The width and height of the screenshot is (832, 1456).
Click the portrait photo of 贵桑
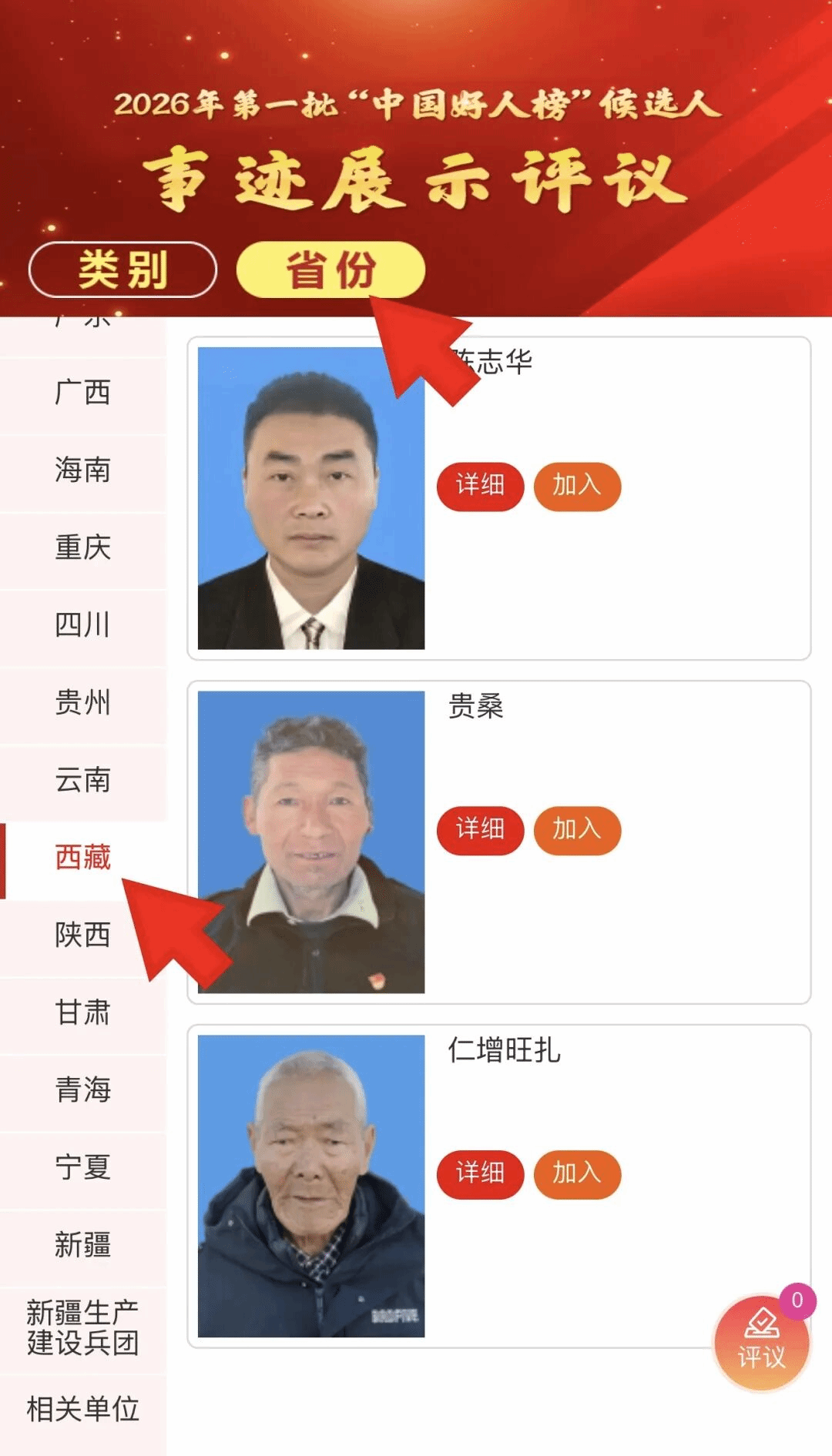click(311, 839)
